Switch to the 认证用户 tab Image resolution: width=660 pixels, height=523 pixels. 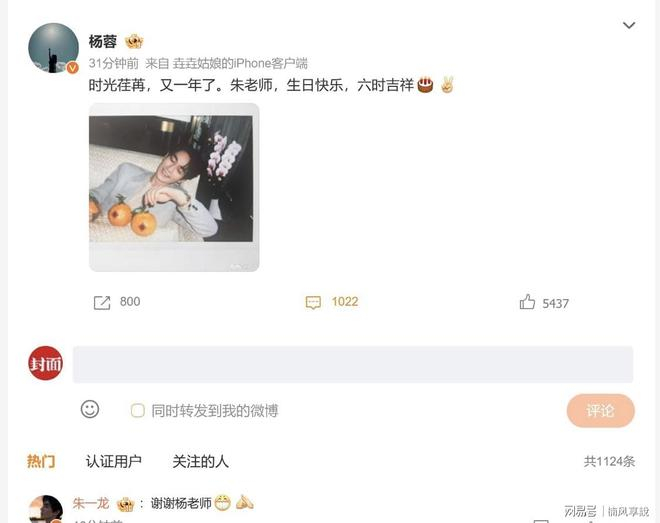coord(113,461)
